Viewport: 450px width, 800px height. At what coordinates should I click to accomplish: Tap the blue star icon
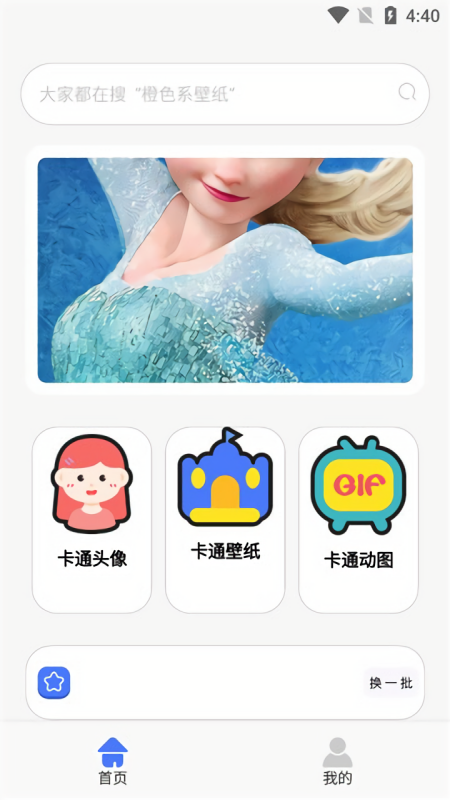tap(54, 683)
